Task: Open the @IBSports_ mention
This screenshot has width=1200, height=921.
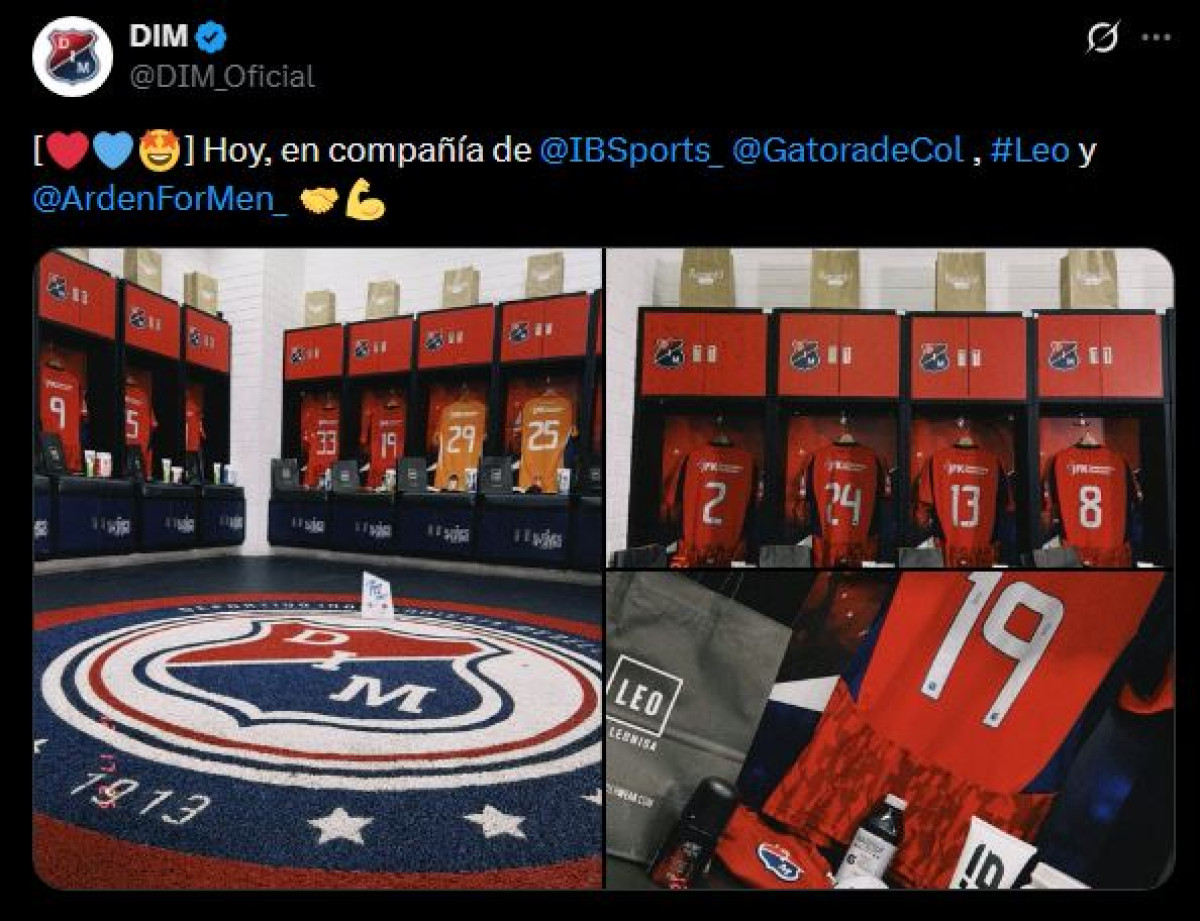Action: 630,151
